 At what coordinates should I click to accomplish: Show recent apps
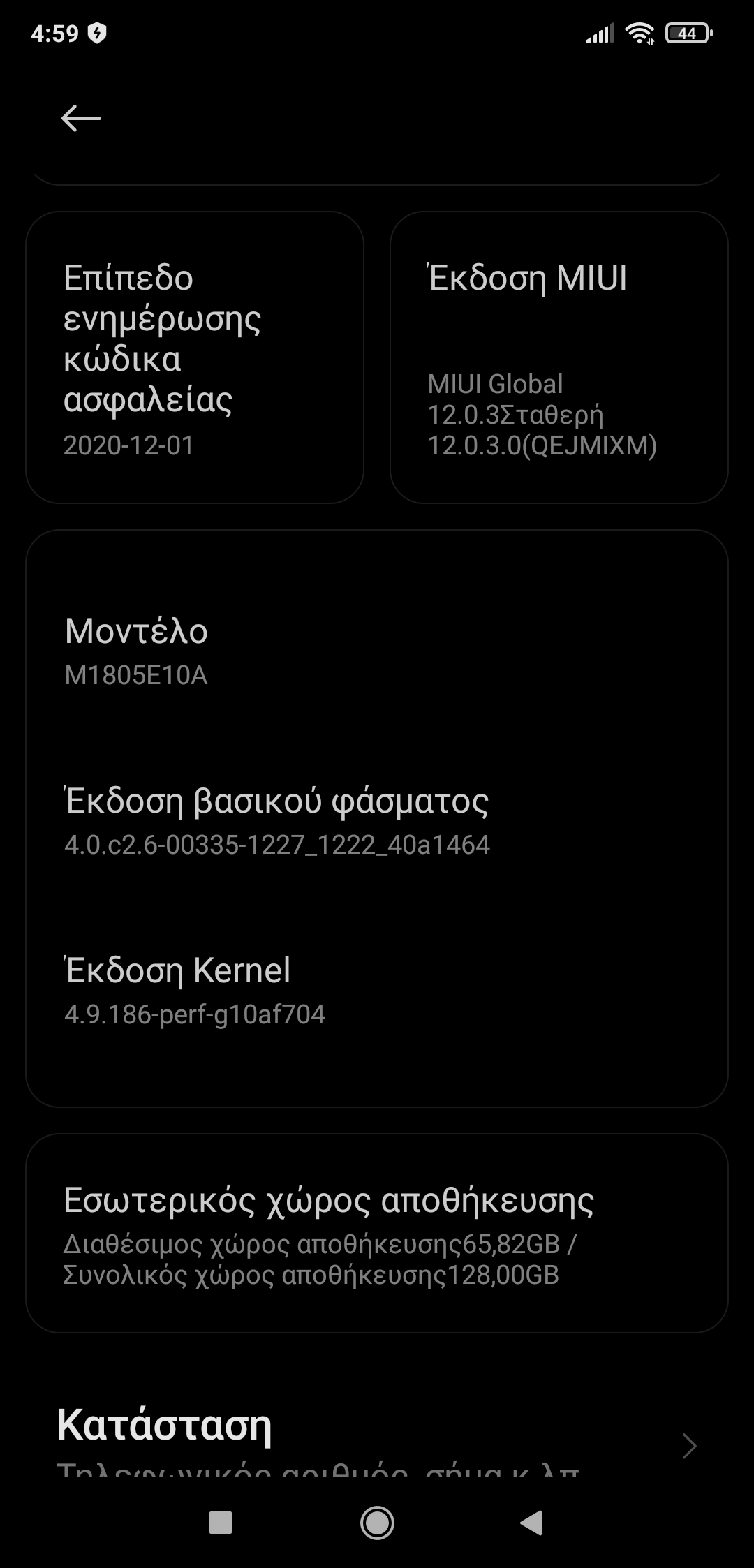pos(221,1523)
